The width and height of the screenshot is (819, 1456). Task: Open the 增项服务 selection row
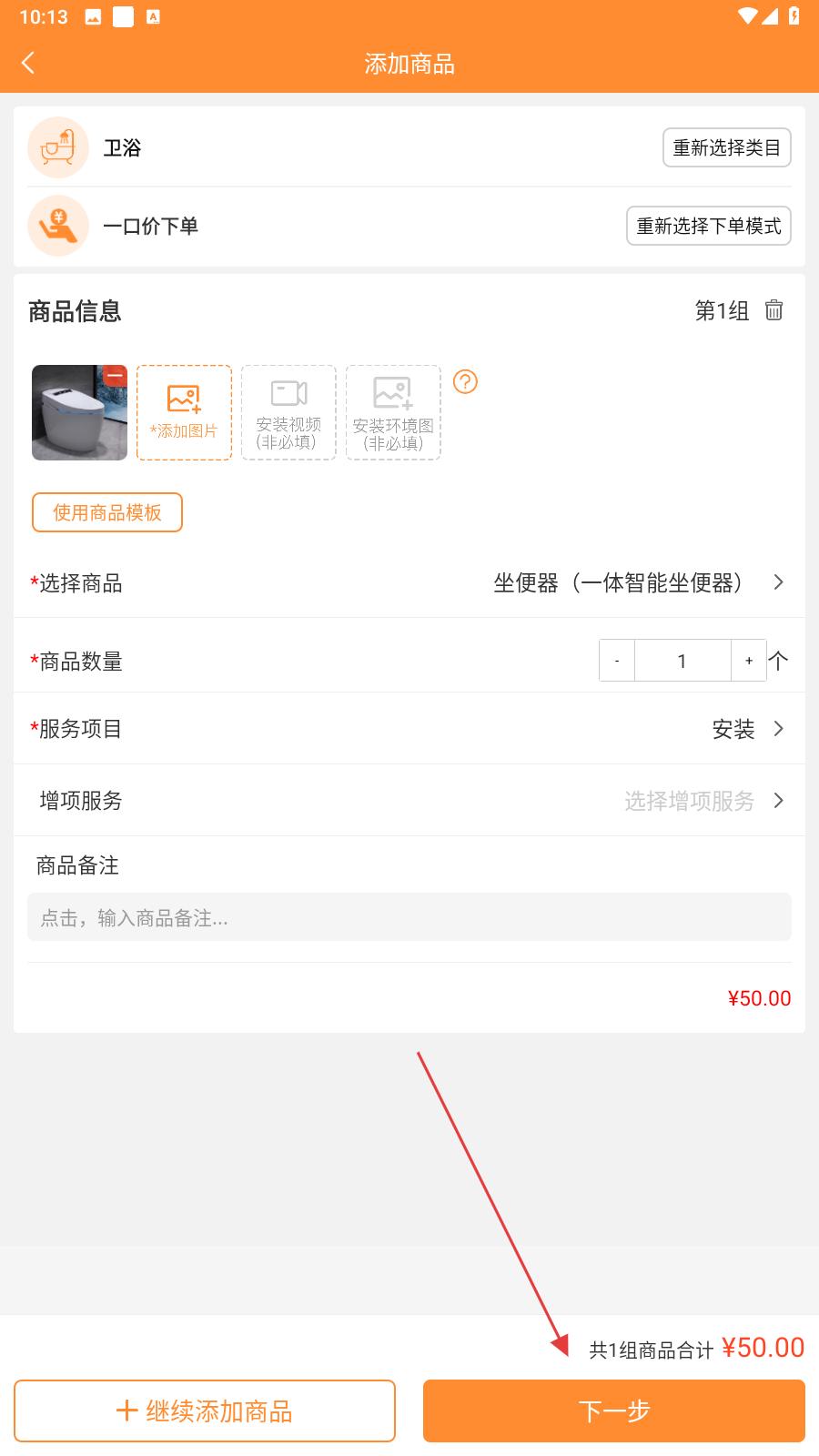point(409,801)
